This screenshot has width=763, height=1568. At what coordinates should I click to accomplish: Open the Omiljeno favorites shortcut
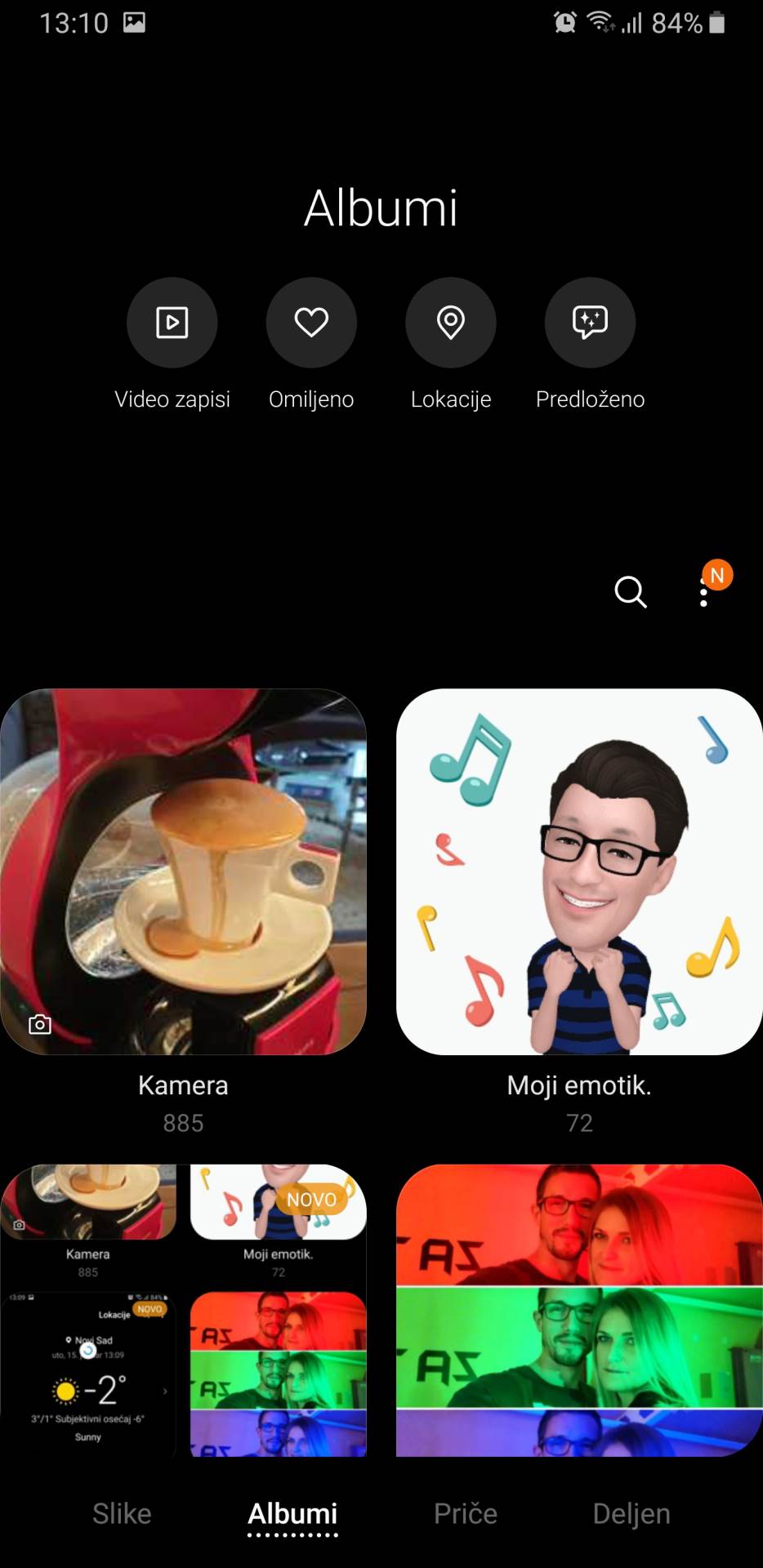[311, 323]
